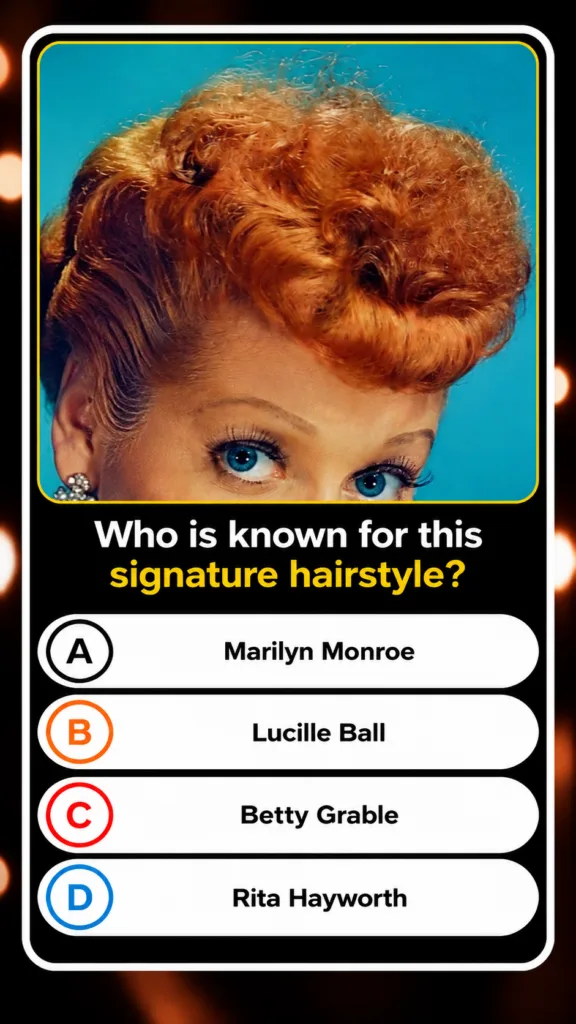The height and width of the screenshot is (1024, 576).
Task: Pick answer C, Betty Grable
Action: pos(288,815)
